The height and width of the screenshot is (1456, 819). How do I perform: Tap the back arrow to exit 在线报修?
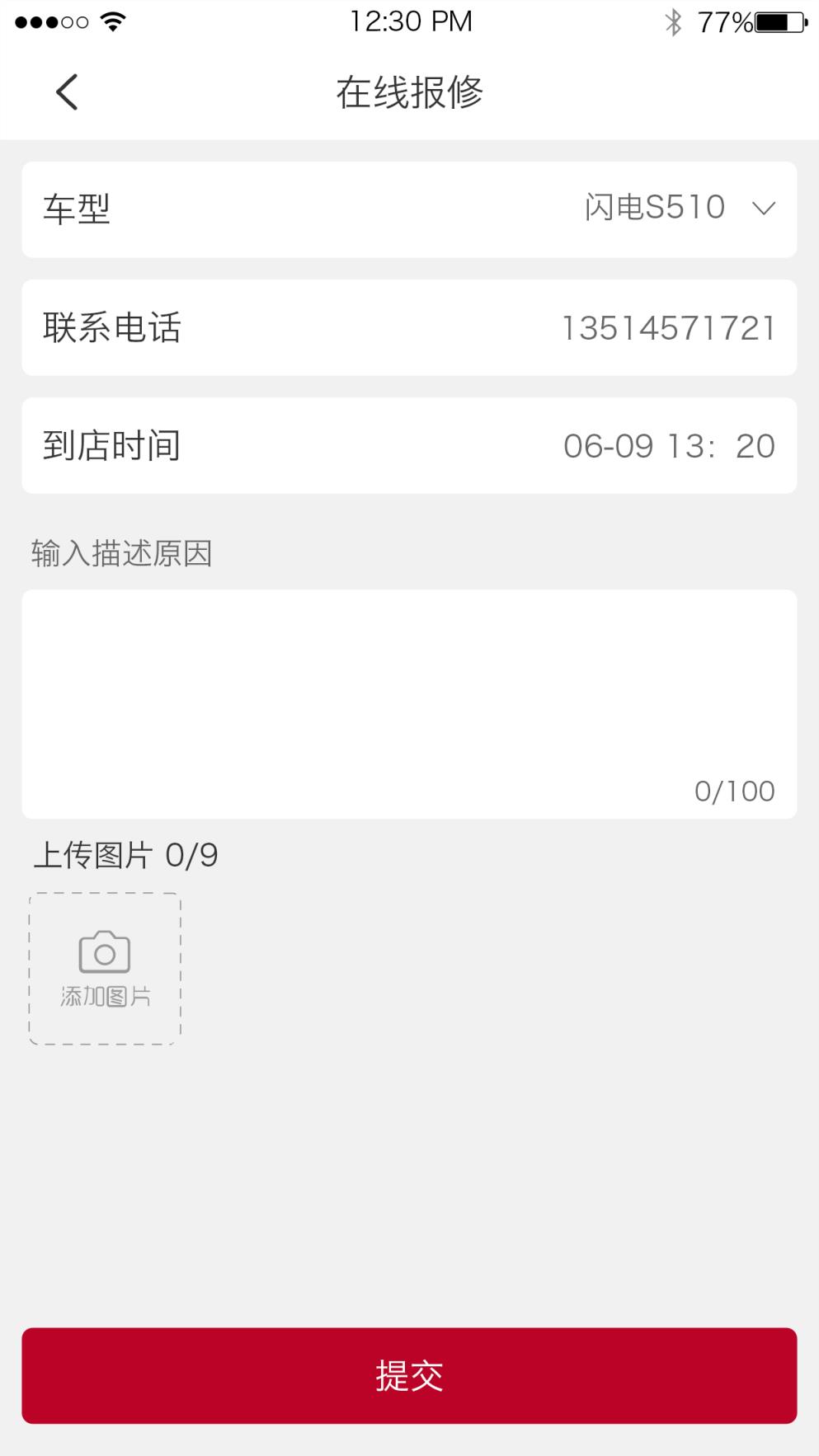66,91
